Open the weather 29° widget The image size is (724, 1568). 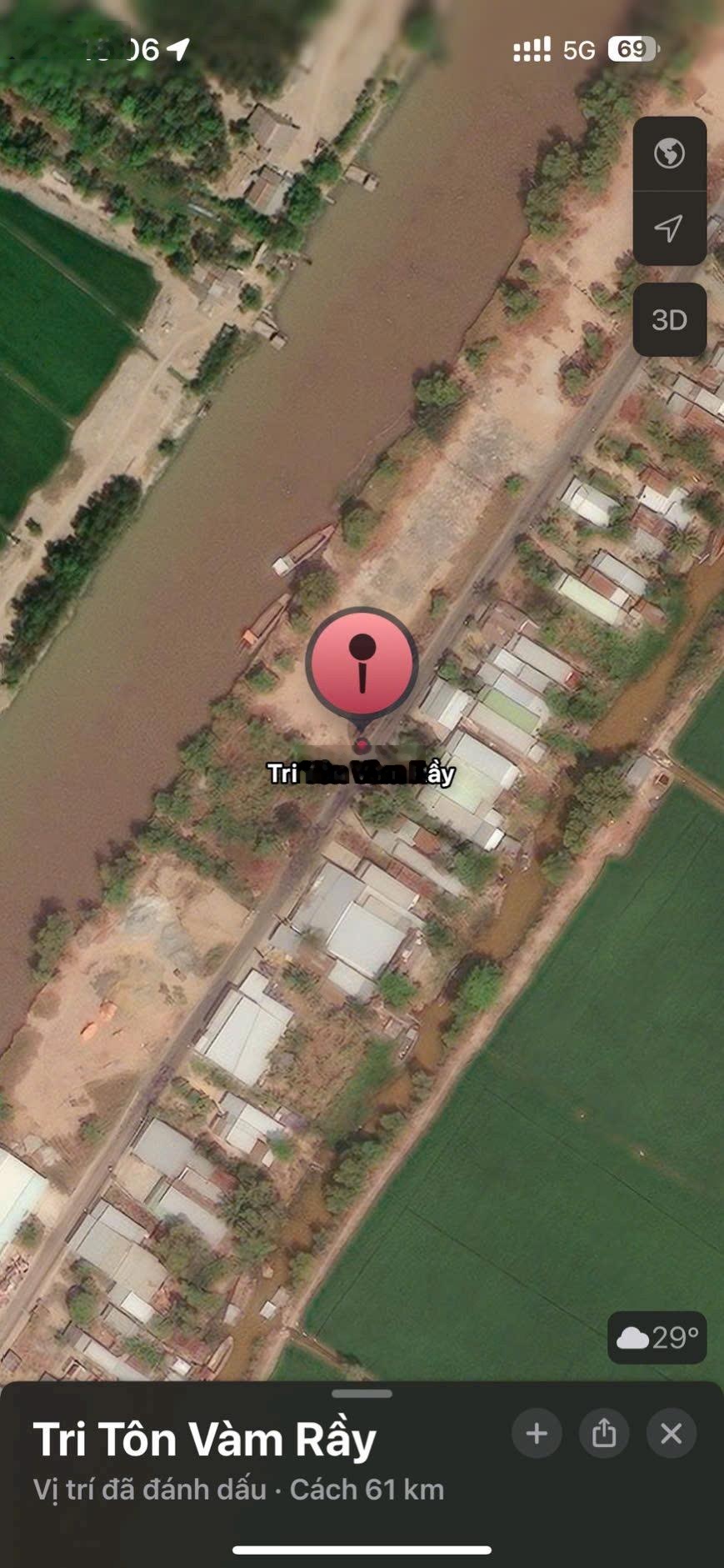point(657,1338)
